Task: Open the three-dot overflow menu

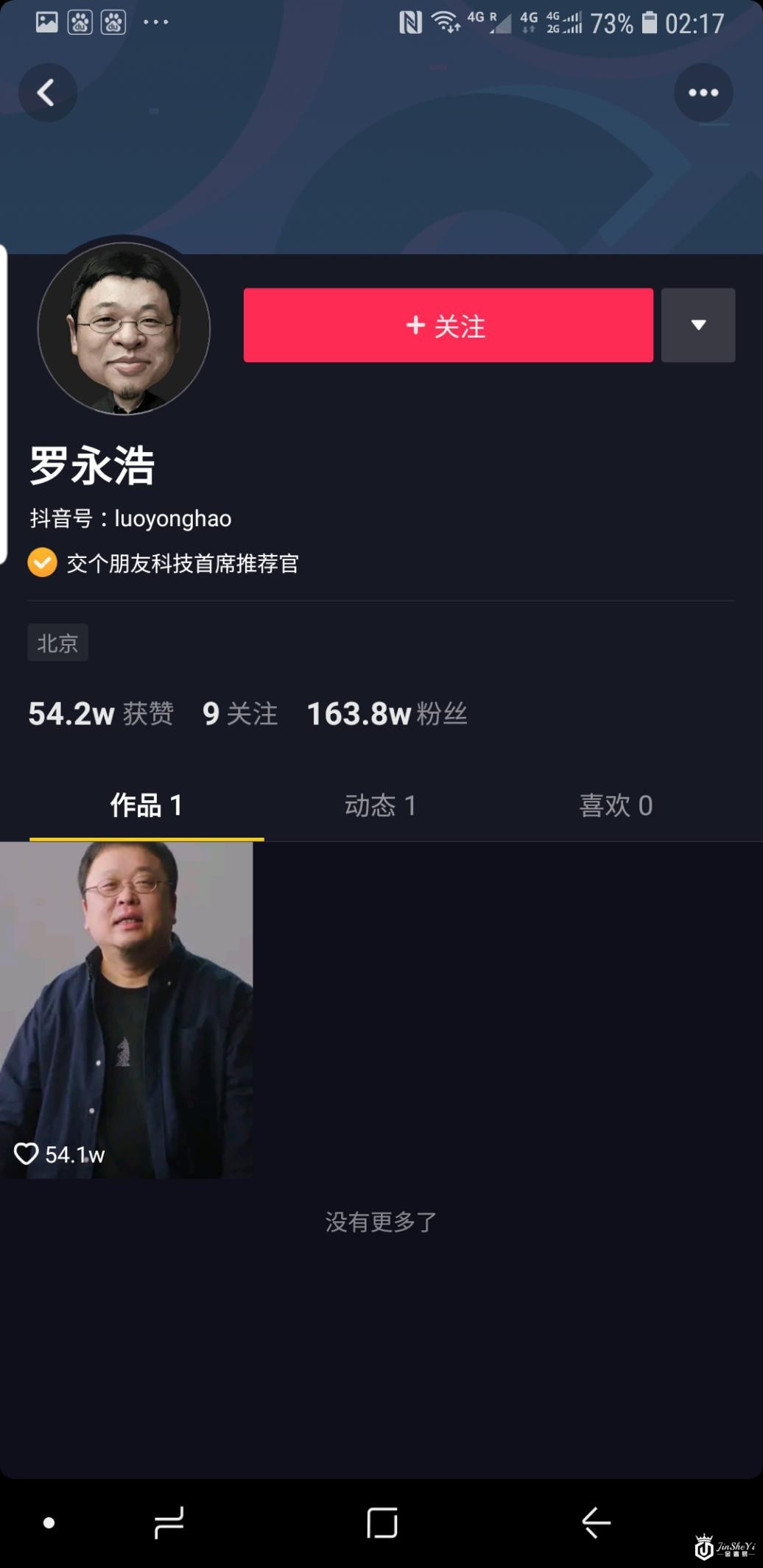Action: tap(703, 93)
